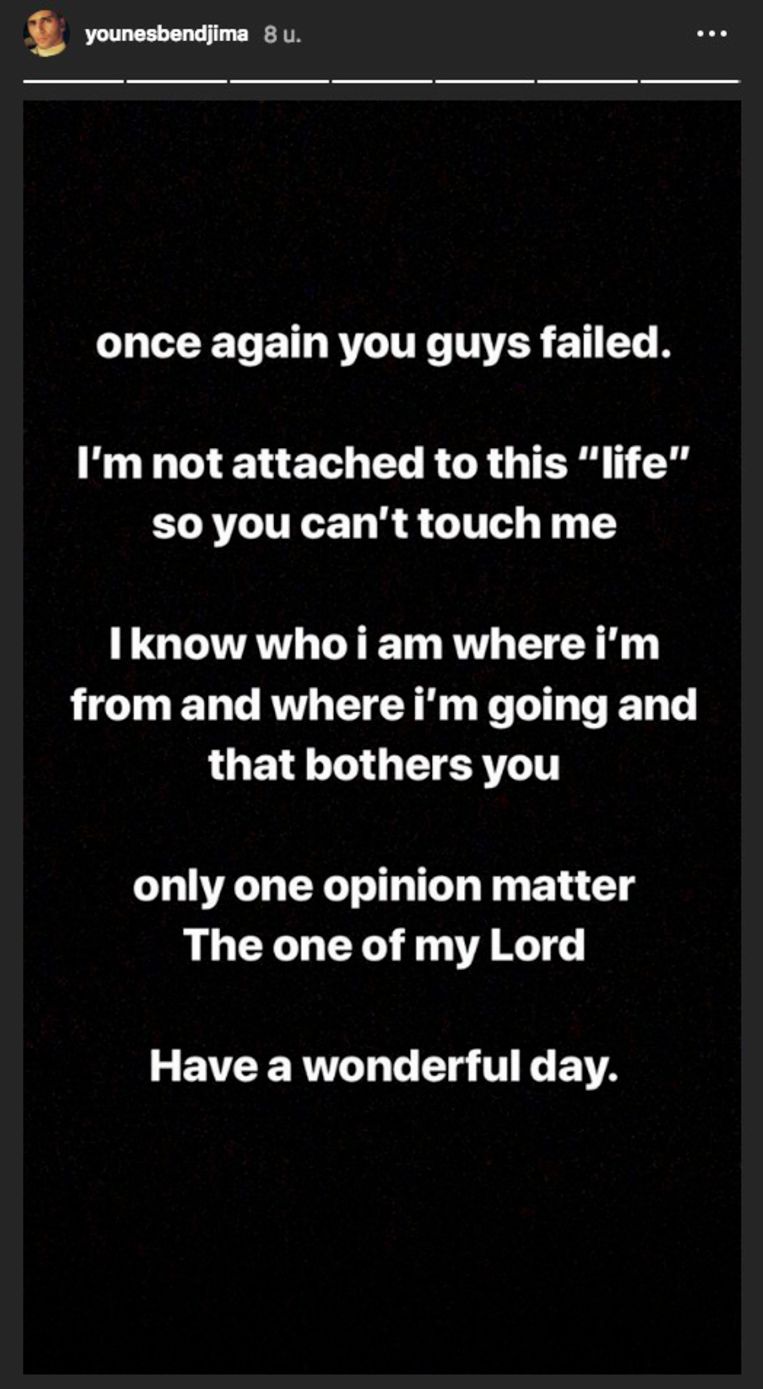Open the three-dot overflow menu

712,34
